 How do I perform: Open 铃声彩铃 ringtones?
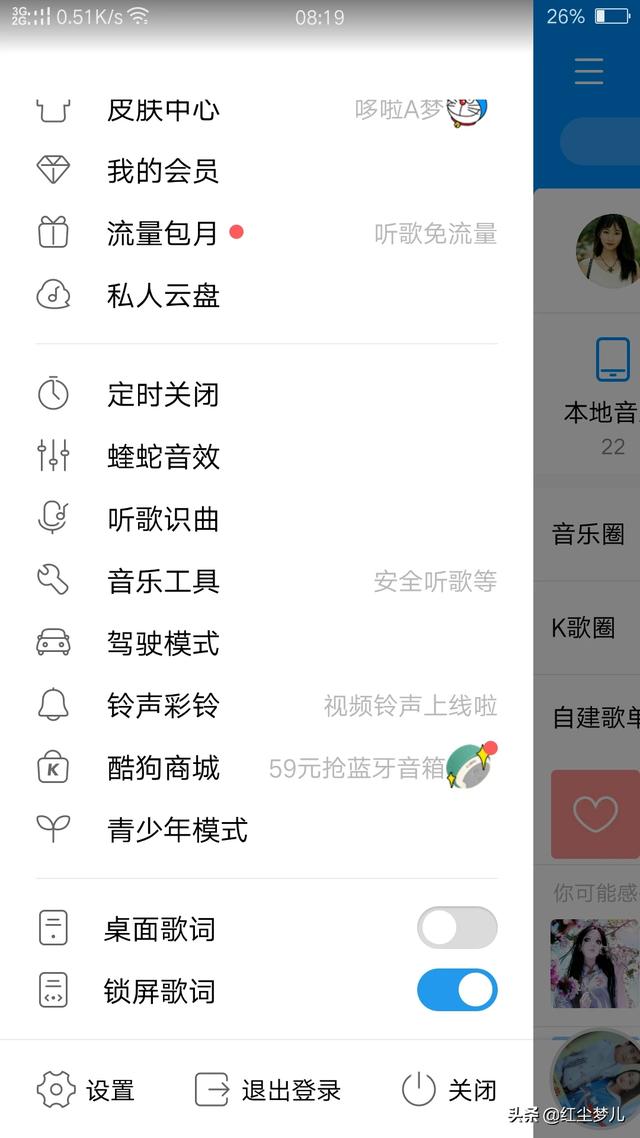point(163,705)
